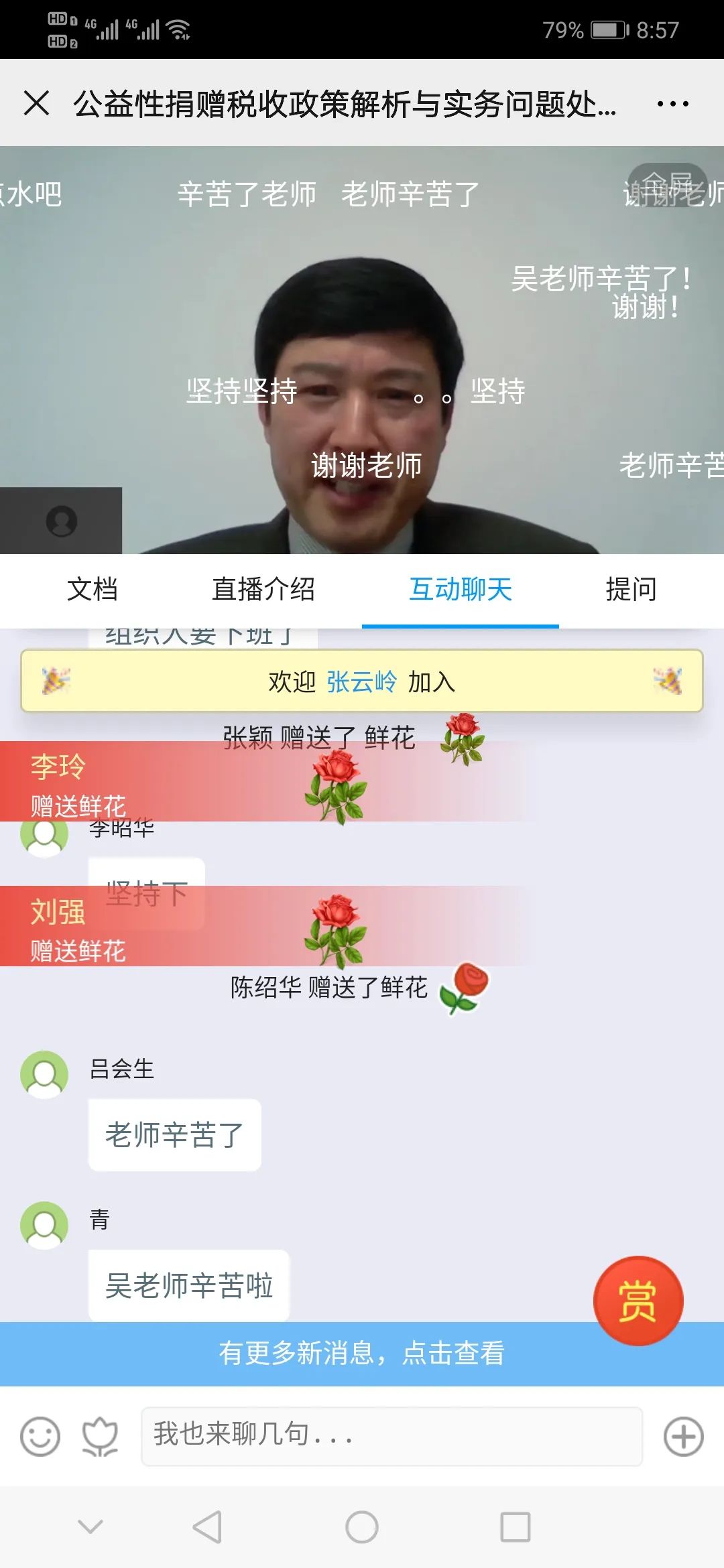Go to the system home screen
This screenshot has height=1568, width=724.
[362, 1527]
